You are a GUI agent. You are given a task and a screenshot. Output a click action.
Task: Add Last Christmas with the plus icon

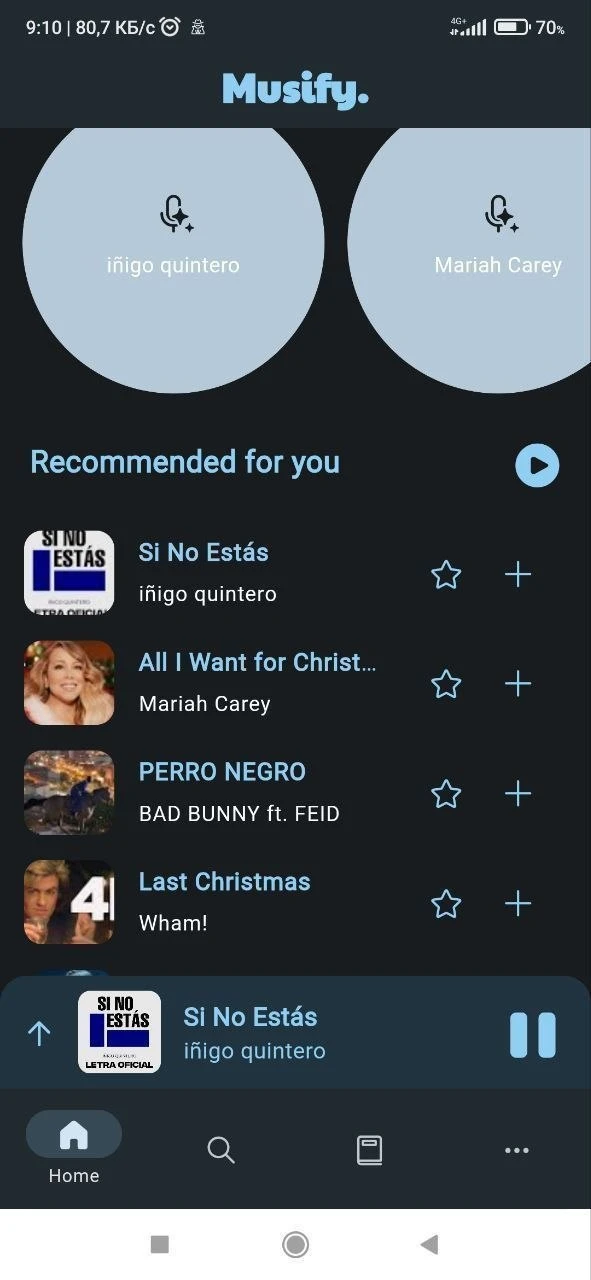(518, 904)
